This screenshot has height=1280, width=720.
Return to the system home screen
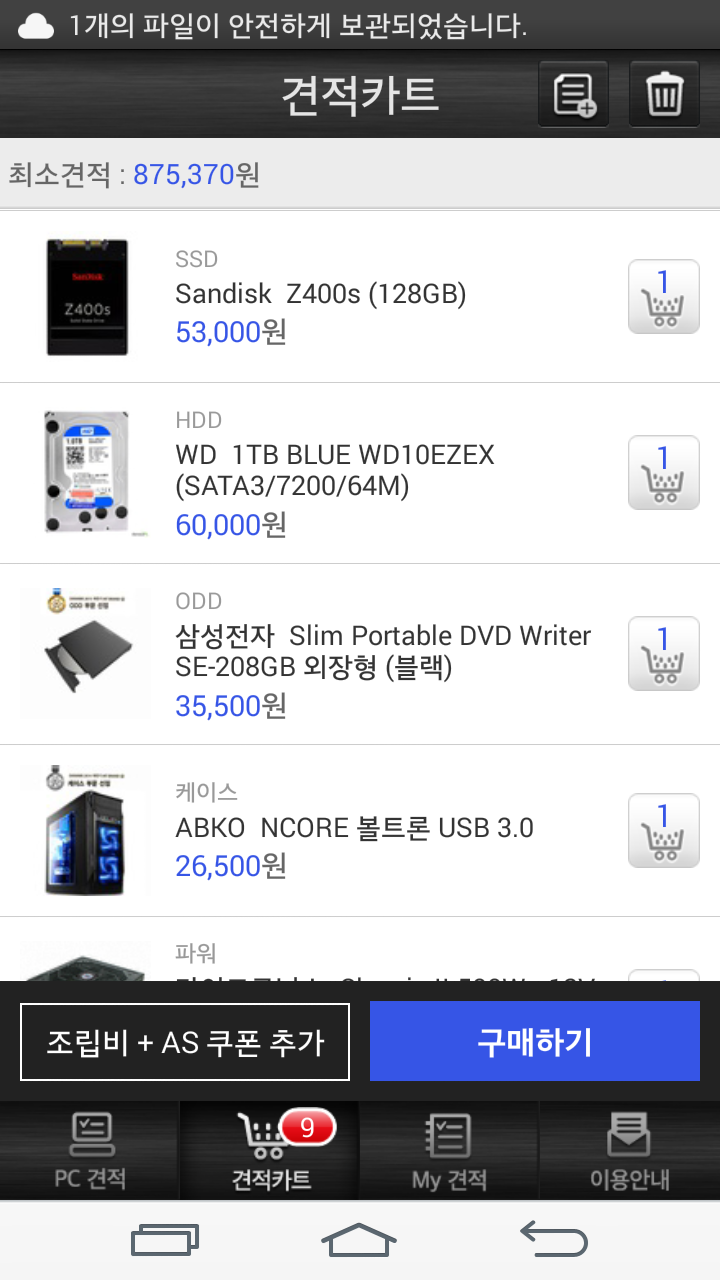[x=359, y=1240]
